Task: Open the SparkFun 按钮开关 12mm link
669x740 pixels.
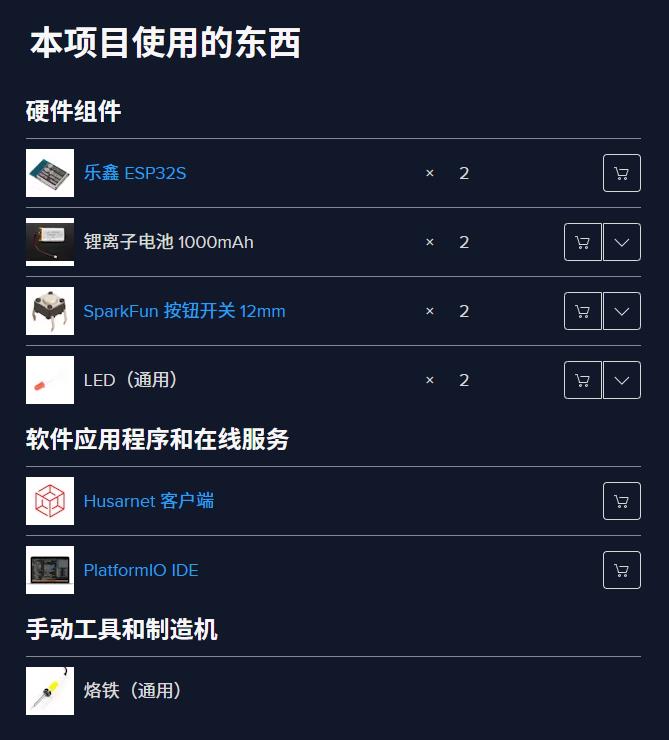Action: pos(184,311)
